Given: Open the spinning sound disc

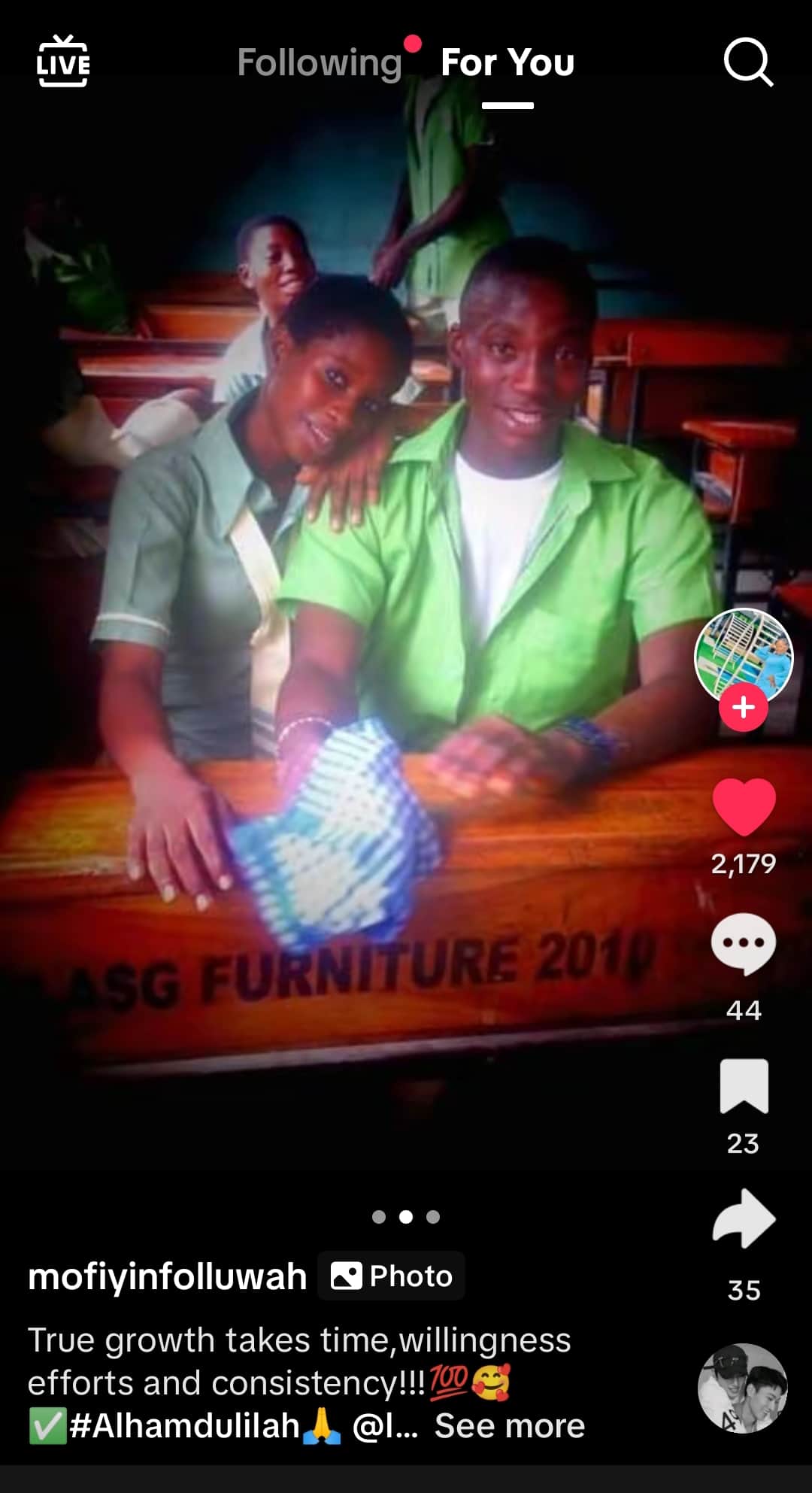Looking at the screenshot, I should (x=743, y=1388).
